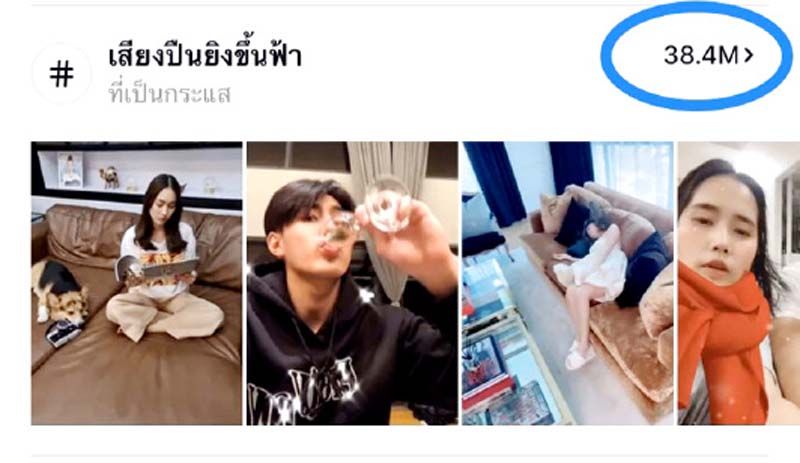800x463 pixels.
Task: Play video of woman with orange scarf
Action: pos(738,283)
